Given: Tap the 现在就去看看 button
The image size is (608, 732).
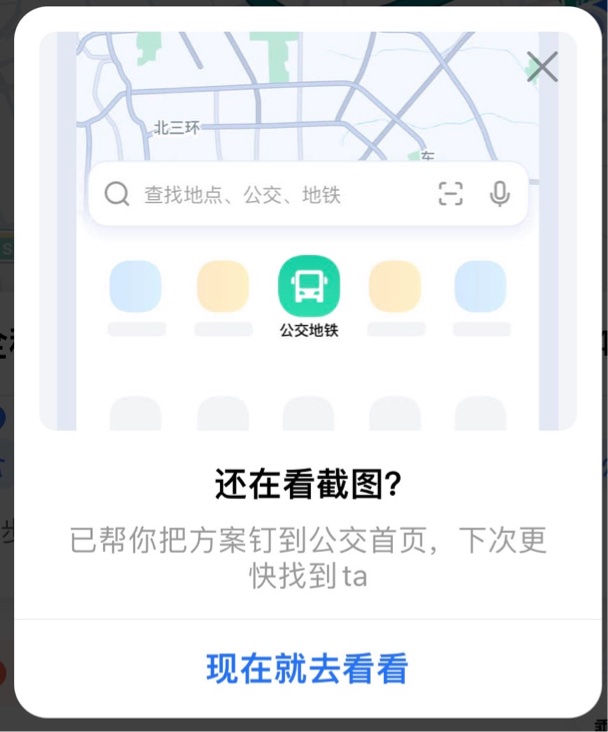Looking at the screenshot, I should [307, 668].
